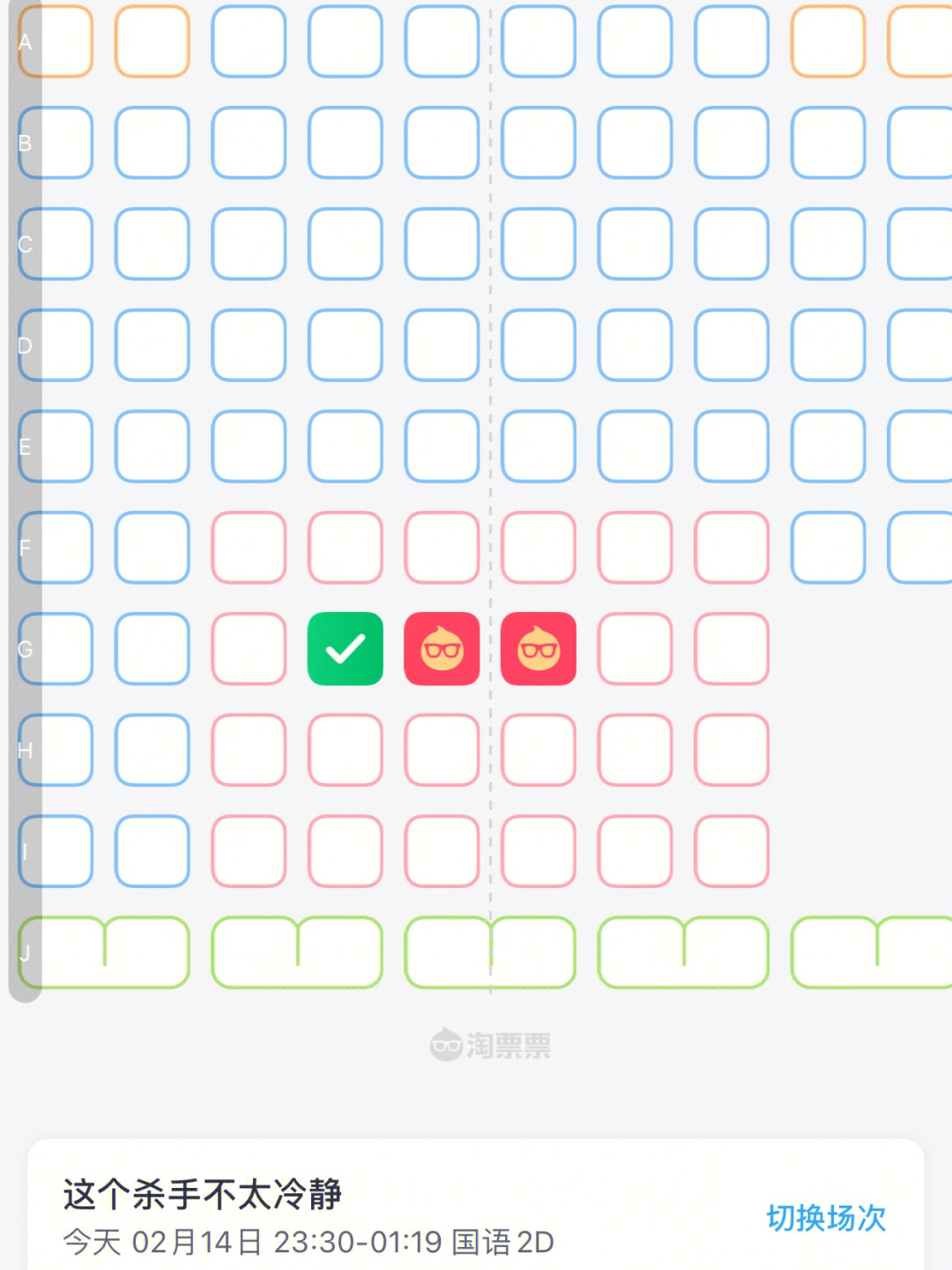
Task: Select the second blue seat in row B
Action: click(x=152, y=143)
